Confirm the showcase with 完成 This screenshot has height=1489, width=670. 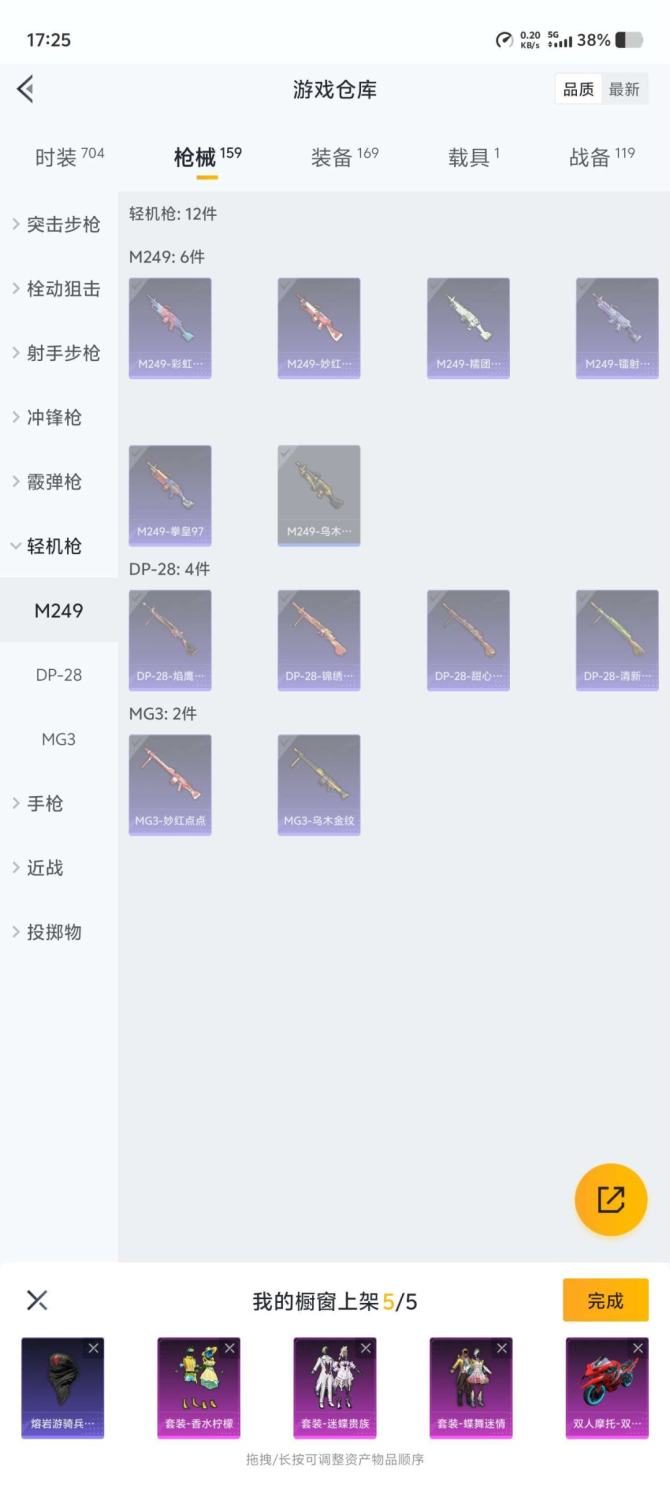point(605,1300)
